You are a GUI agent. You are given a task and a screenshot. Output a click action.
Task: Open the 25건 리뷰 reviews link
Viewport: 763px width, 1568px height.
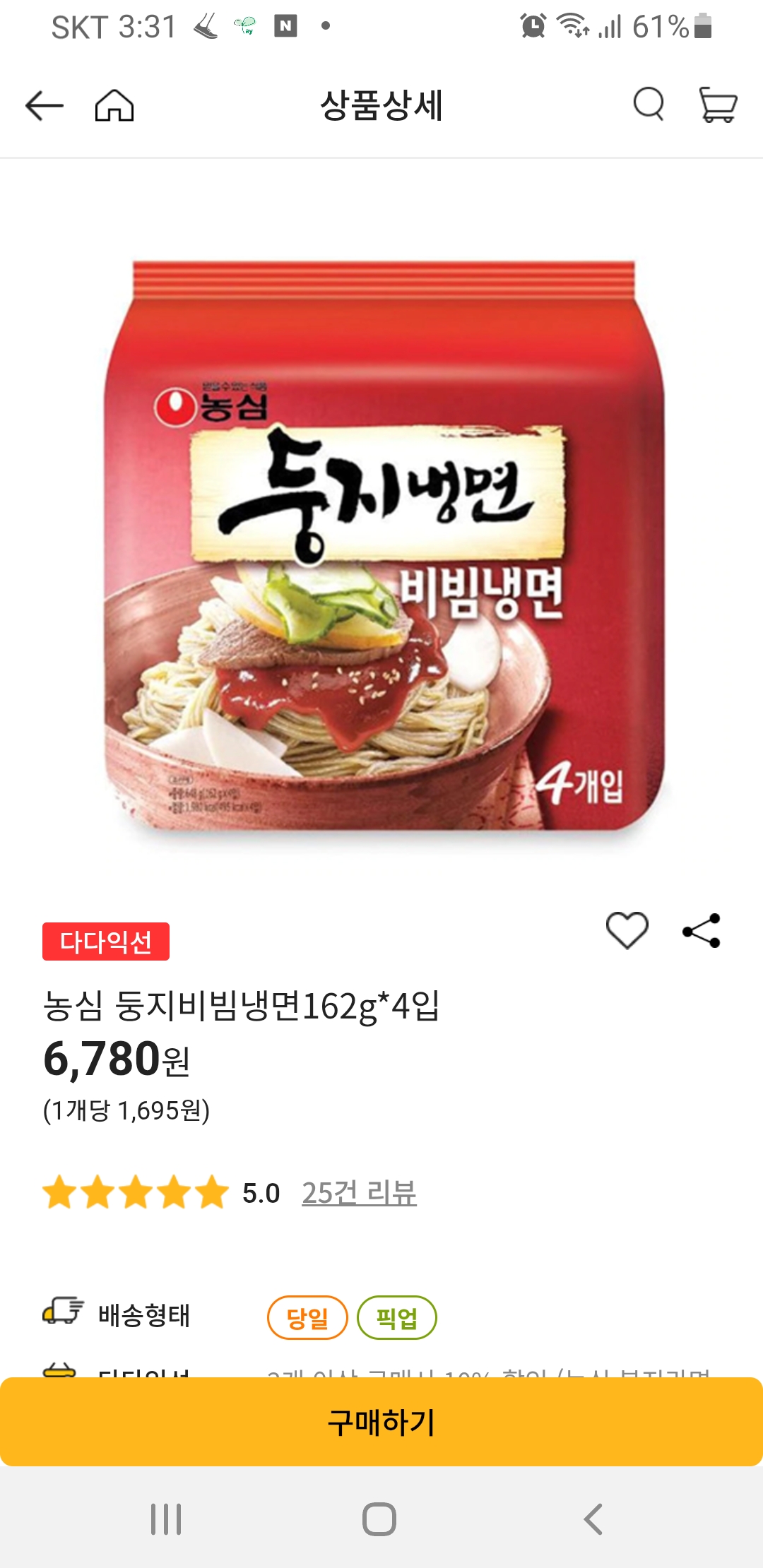[360, 1192]
